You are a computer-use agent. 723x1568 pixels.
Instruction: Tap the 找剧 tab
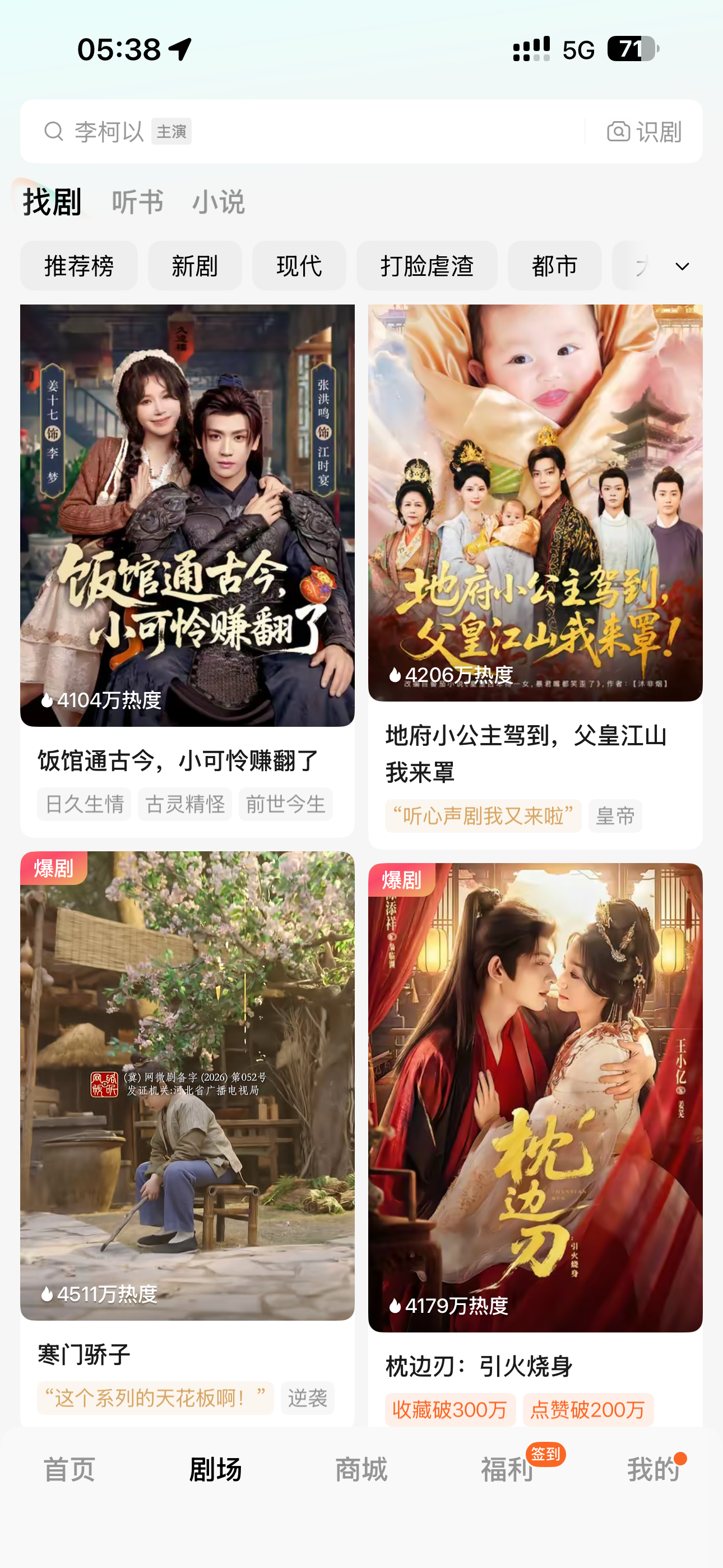[x=52, y=202]
